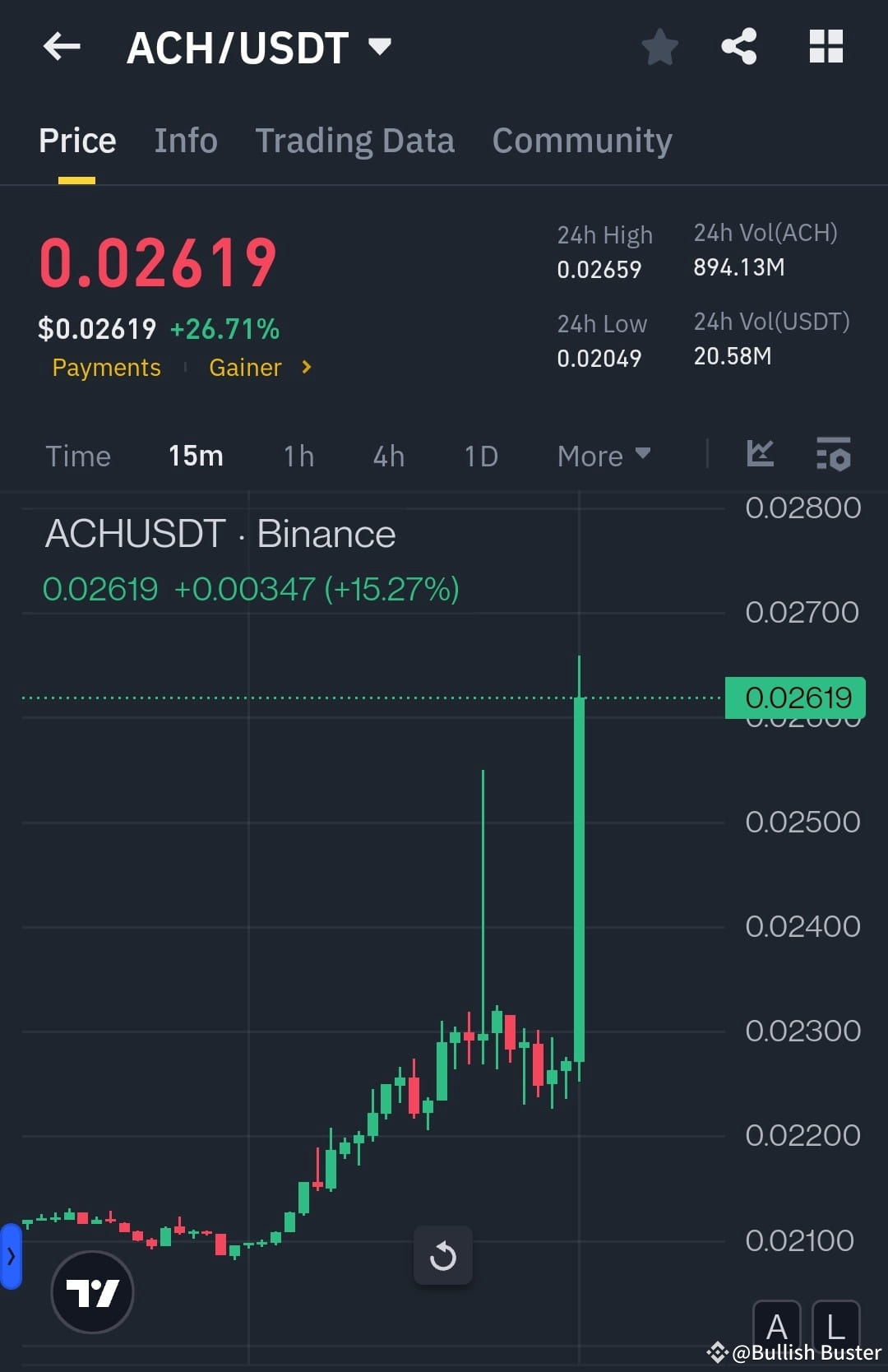Add ACH/USDT to favorites via star icon
Screen dimensions: 888x1372
(659, 47)
